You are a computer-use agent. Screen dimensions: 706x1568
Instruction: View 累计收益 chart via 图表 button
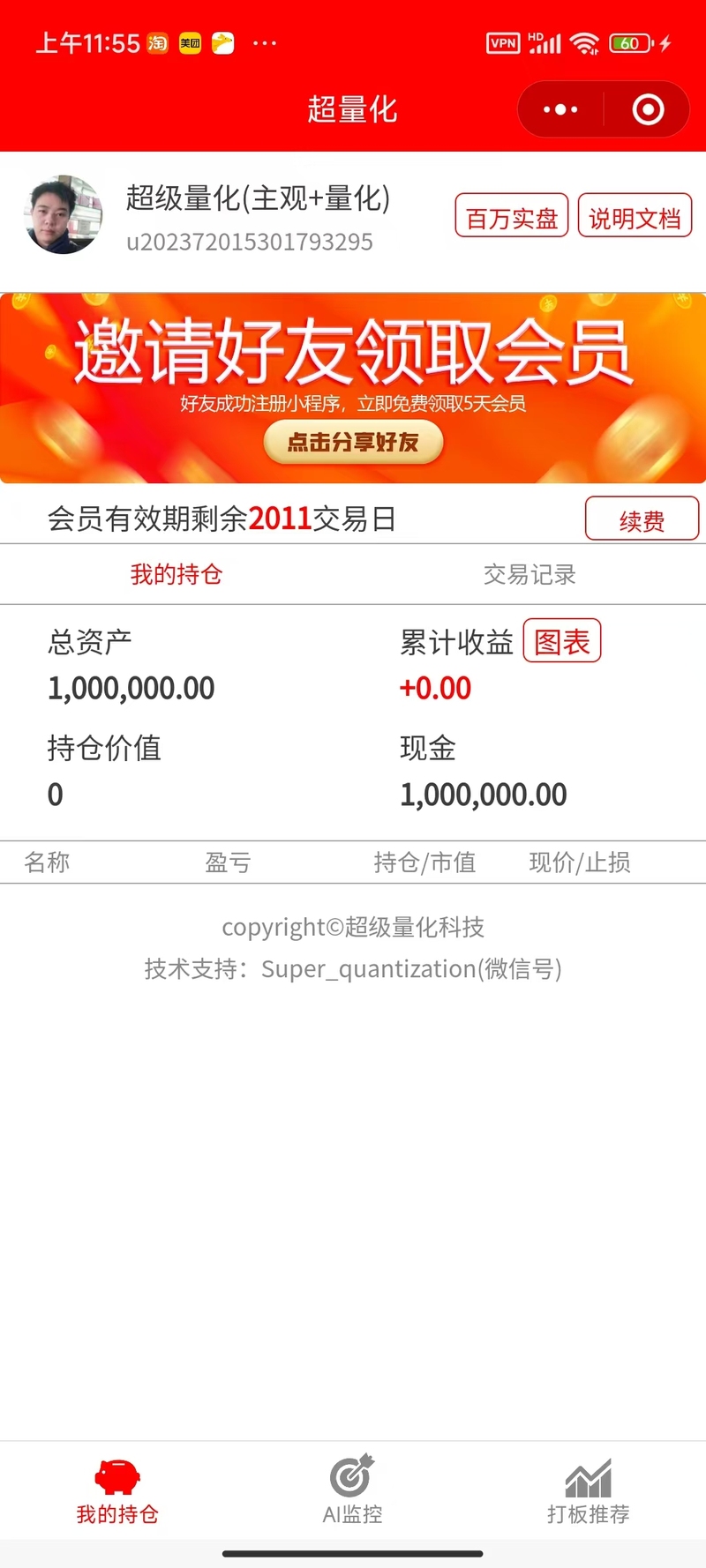[x=562, y=641]
